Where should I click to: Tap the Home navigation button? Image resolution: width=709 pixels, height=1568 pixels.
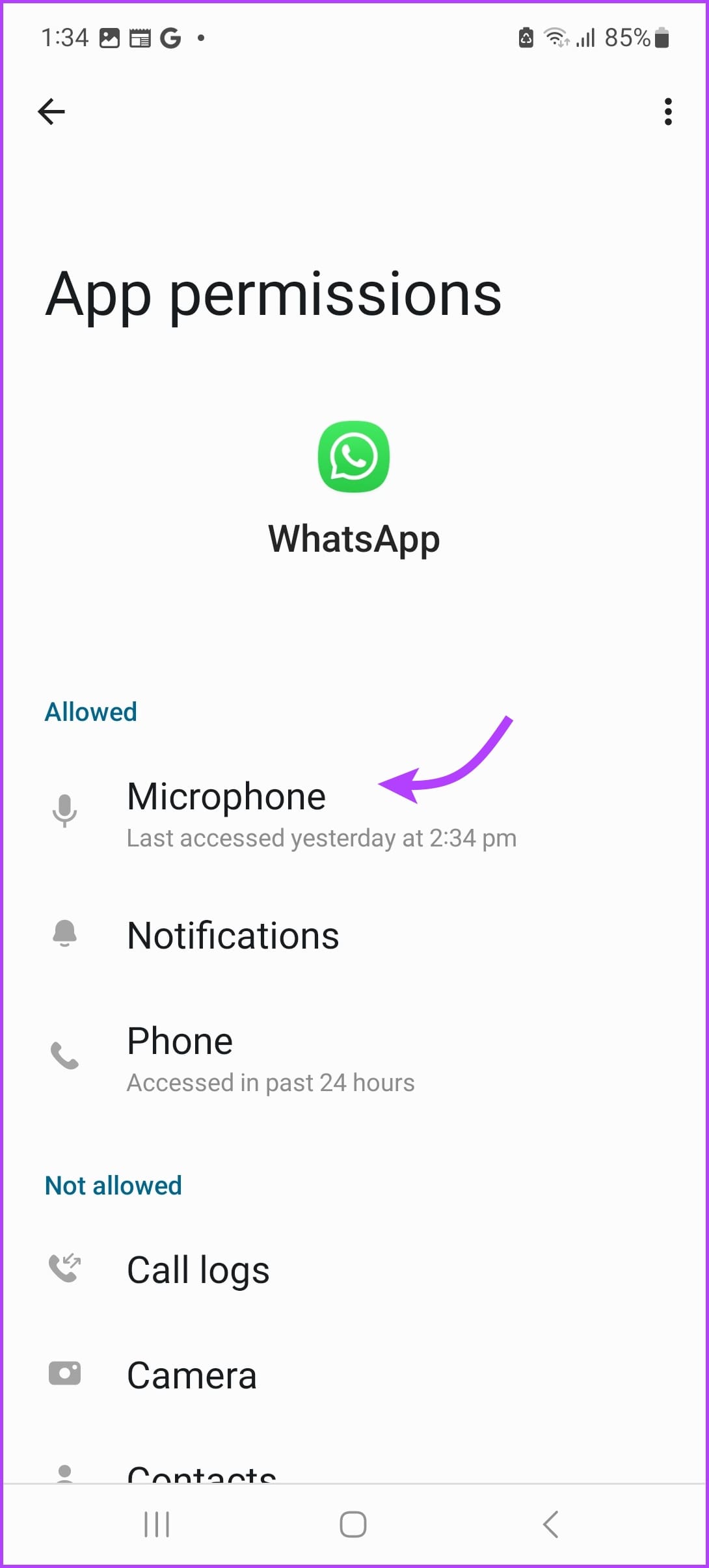click(x=352, y=1522)
